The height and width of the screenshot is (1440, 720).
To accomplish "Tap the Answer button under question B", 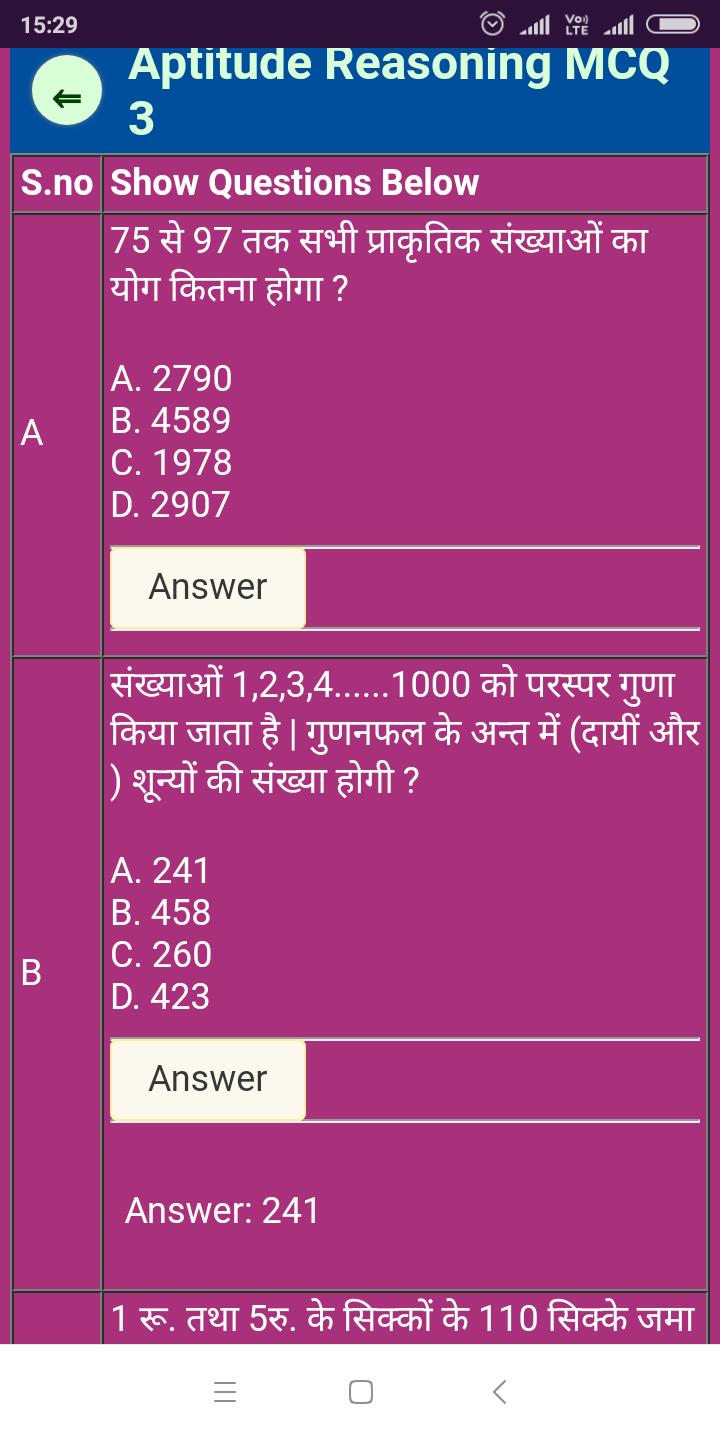I will pyautogui.click(x=208, y=1079).
